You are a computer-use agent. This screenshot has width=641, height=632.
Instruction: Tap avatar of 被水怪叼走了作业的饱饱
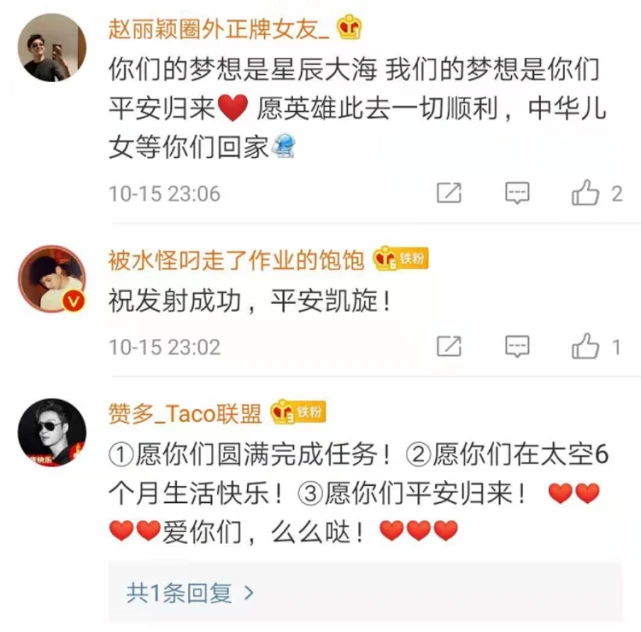[52, 279]
